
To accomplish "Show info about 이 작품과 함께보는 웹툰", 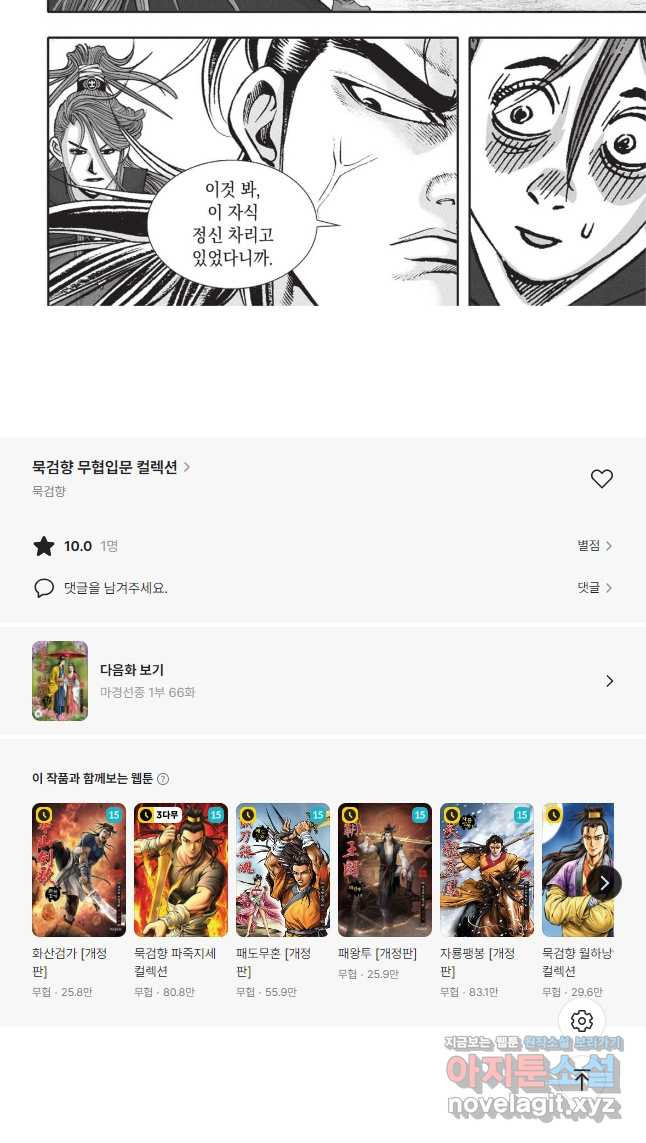I will click(x=163, y=779).
